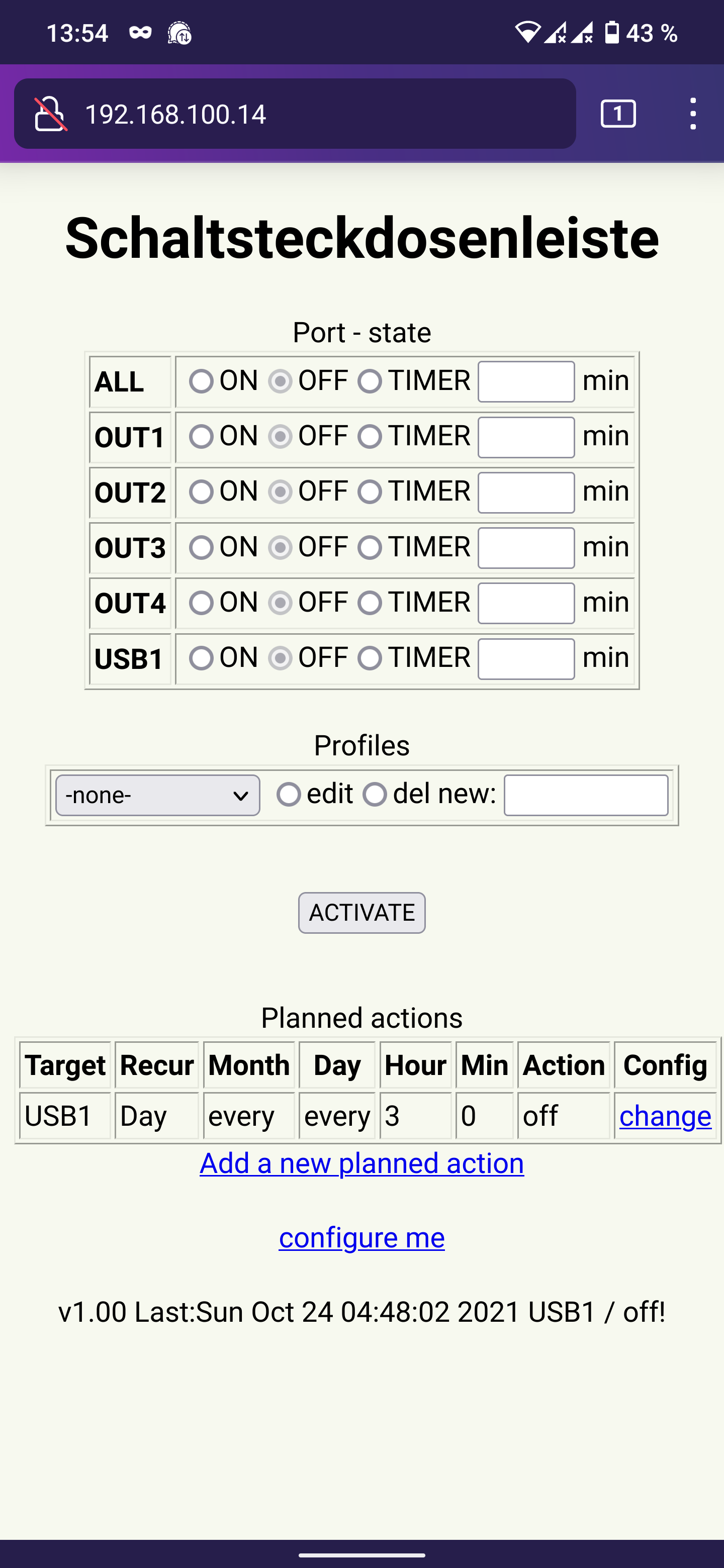724x1568 pixels.
Task: Expand the -none- profiles dropdown
Action: point(158,795)
